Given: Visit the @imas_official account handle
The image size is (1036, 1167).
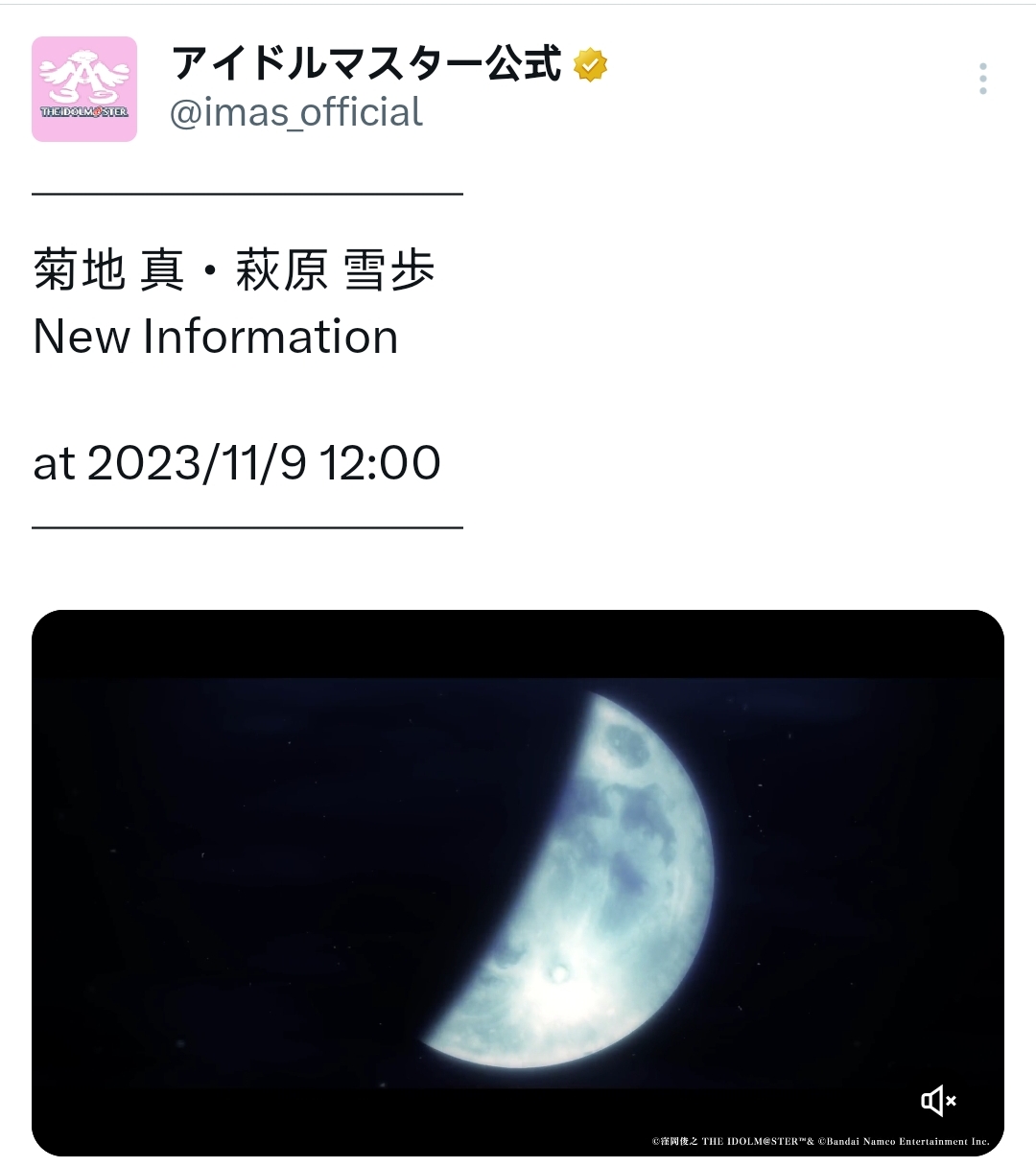Looking at the screenshot, I should pos(295,113).
